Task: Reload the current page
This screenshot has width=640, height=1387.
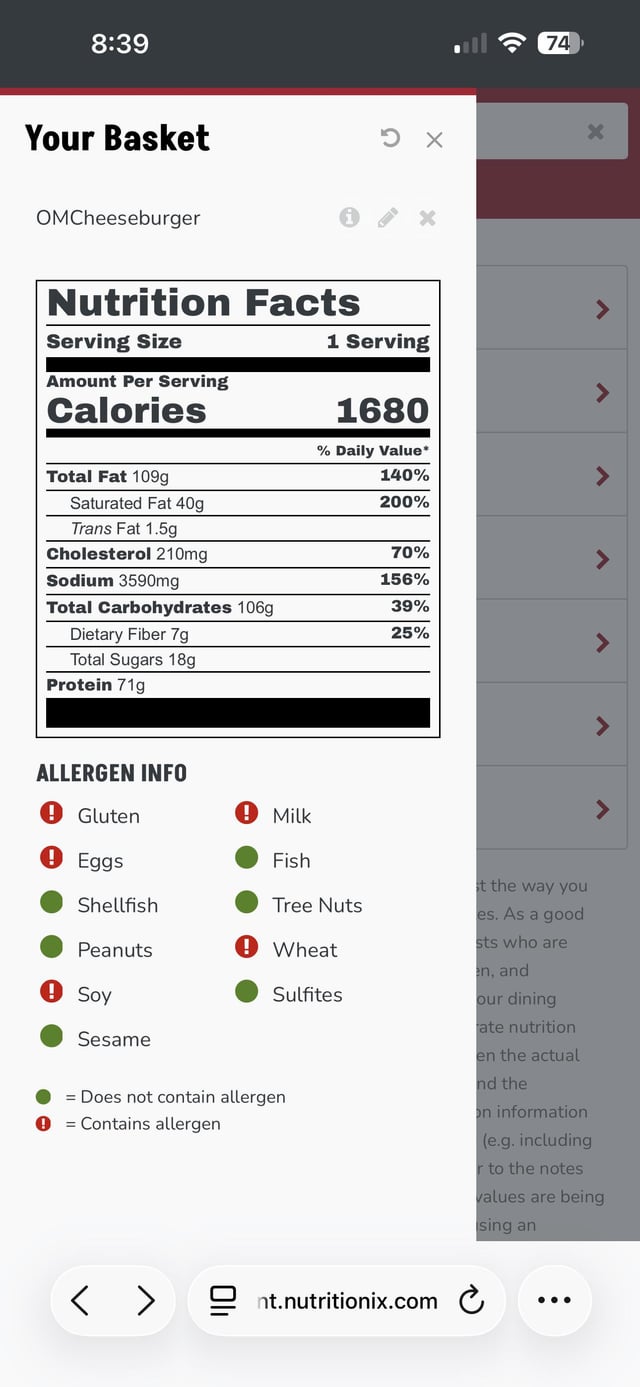Action: (x=471, y=1300)
